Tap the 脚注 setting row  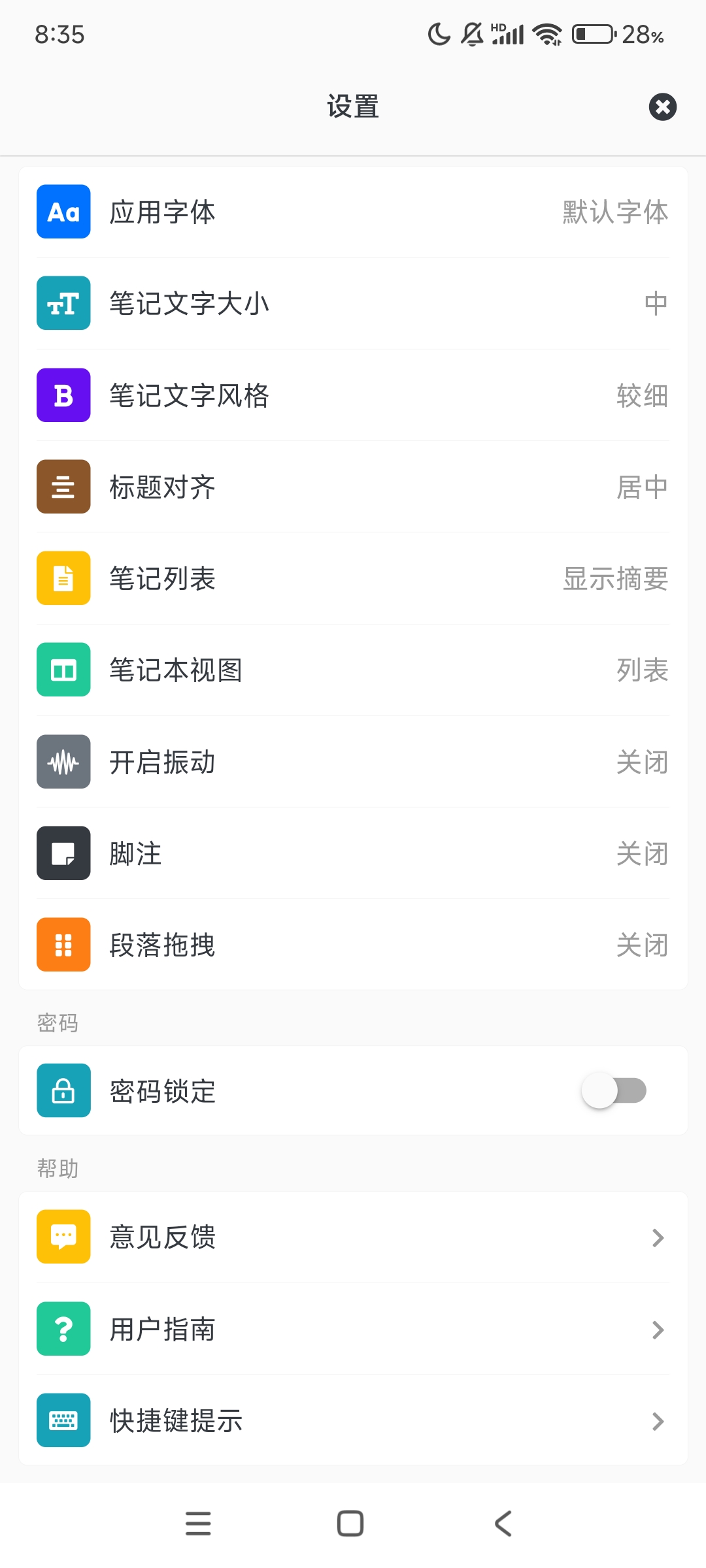pos(353,853)
